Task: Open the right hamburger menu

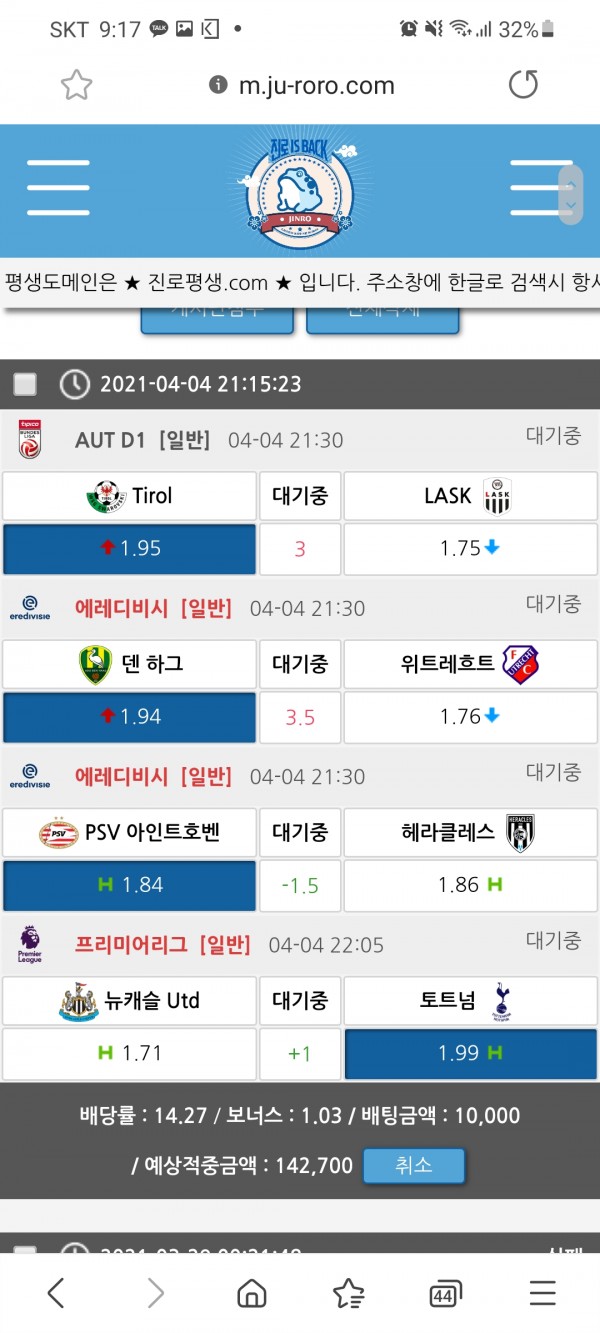Action: [x=540, y=188]
